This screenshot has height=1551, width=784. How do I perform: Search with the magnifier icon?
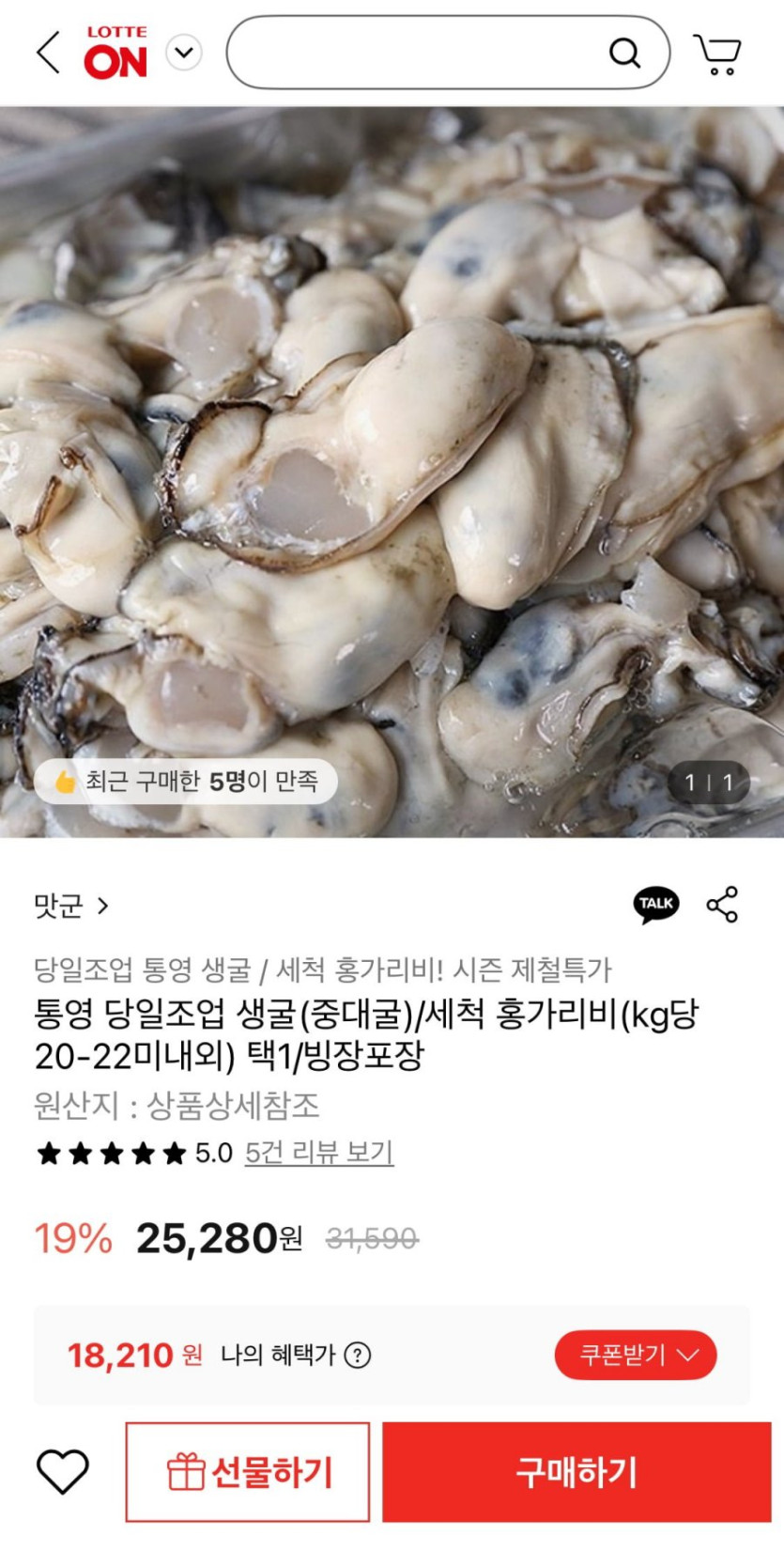(x=624, y=53)
